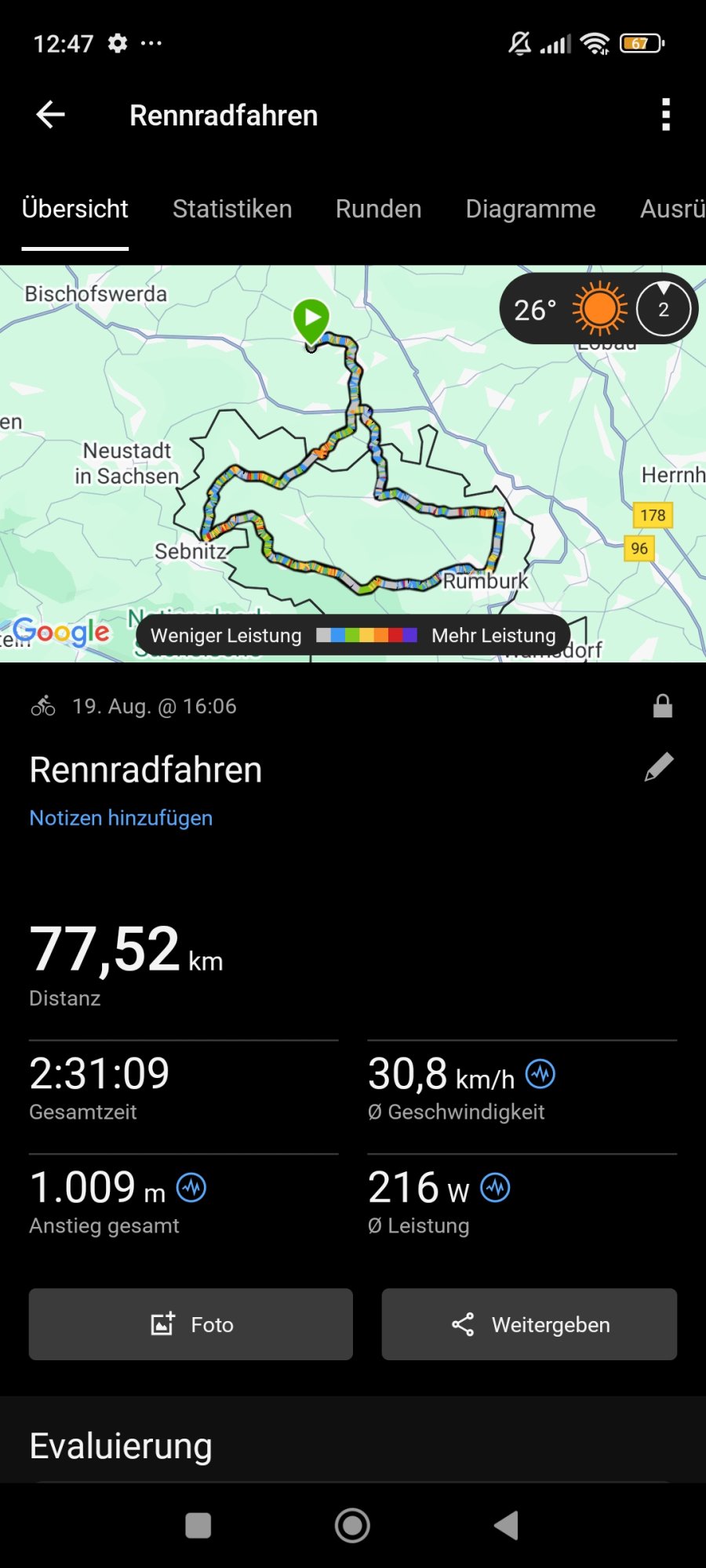Select the Übersicht tab
This screenshot has height=1568, width=706.
click(x=75, y=209)
